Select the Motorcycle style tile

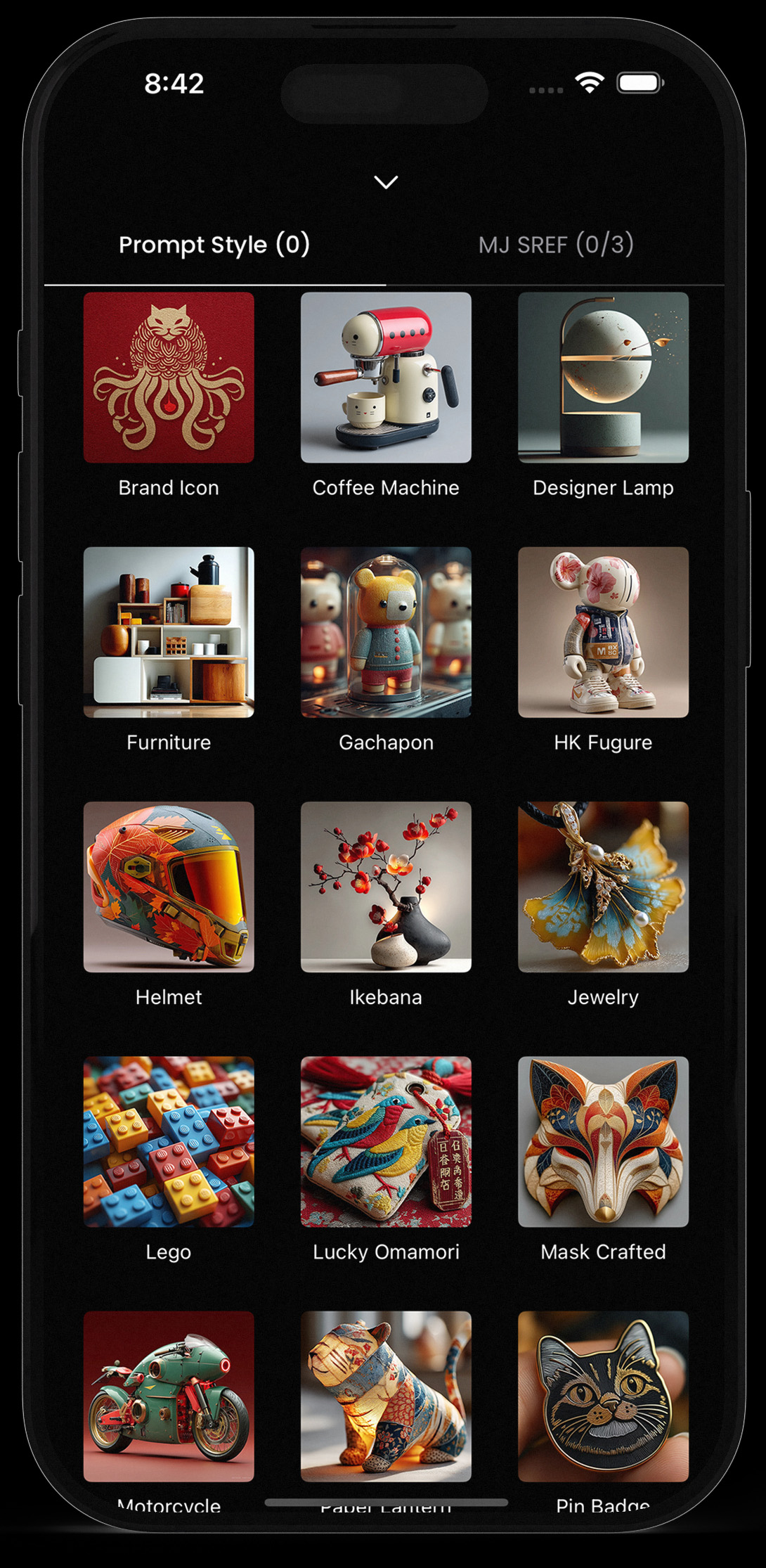[x=169, y=1396]
